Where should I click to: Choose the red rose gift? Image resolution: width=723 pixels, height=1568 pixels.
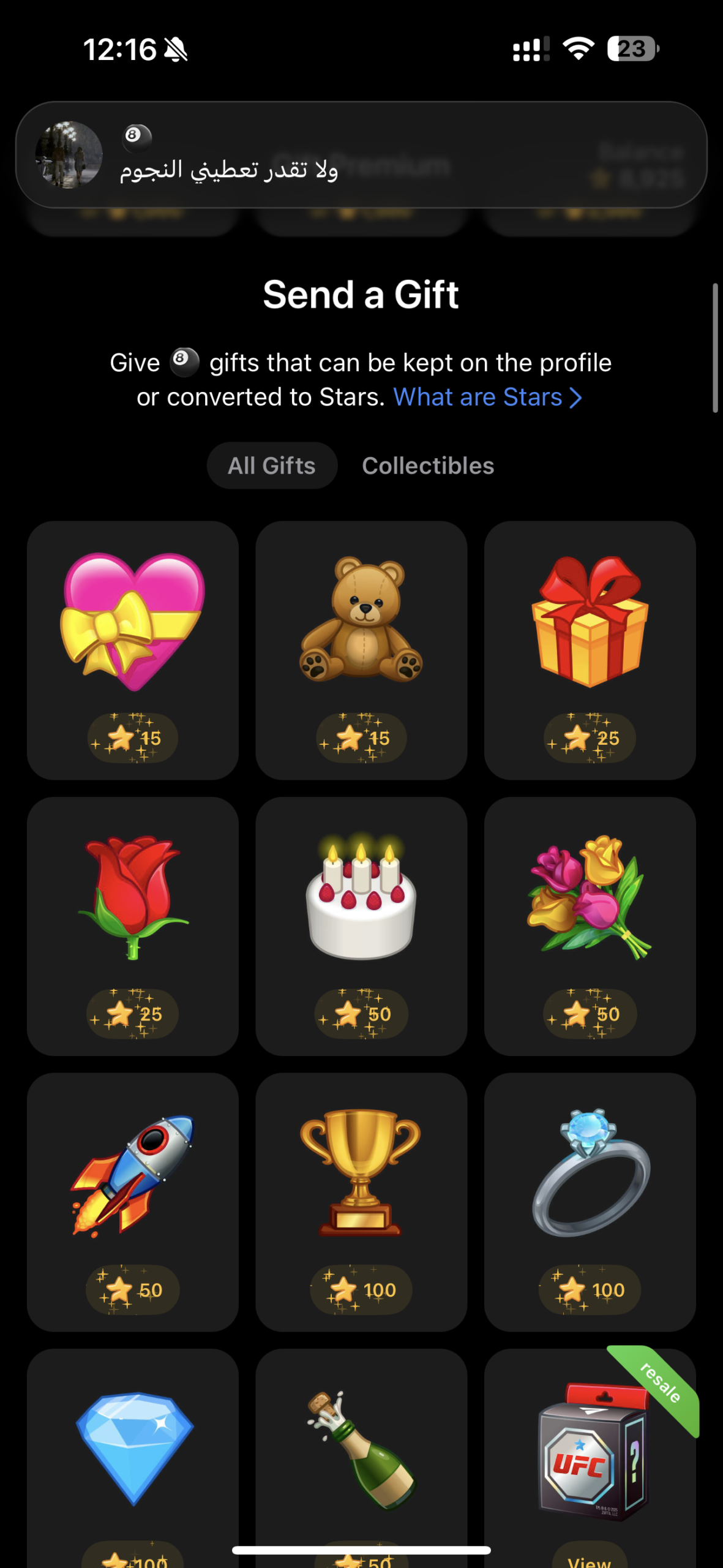[x=133, y=925]
